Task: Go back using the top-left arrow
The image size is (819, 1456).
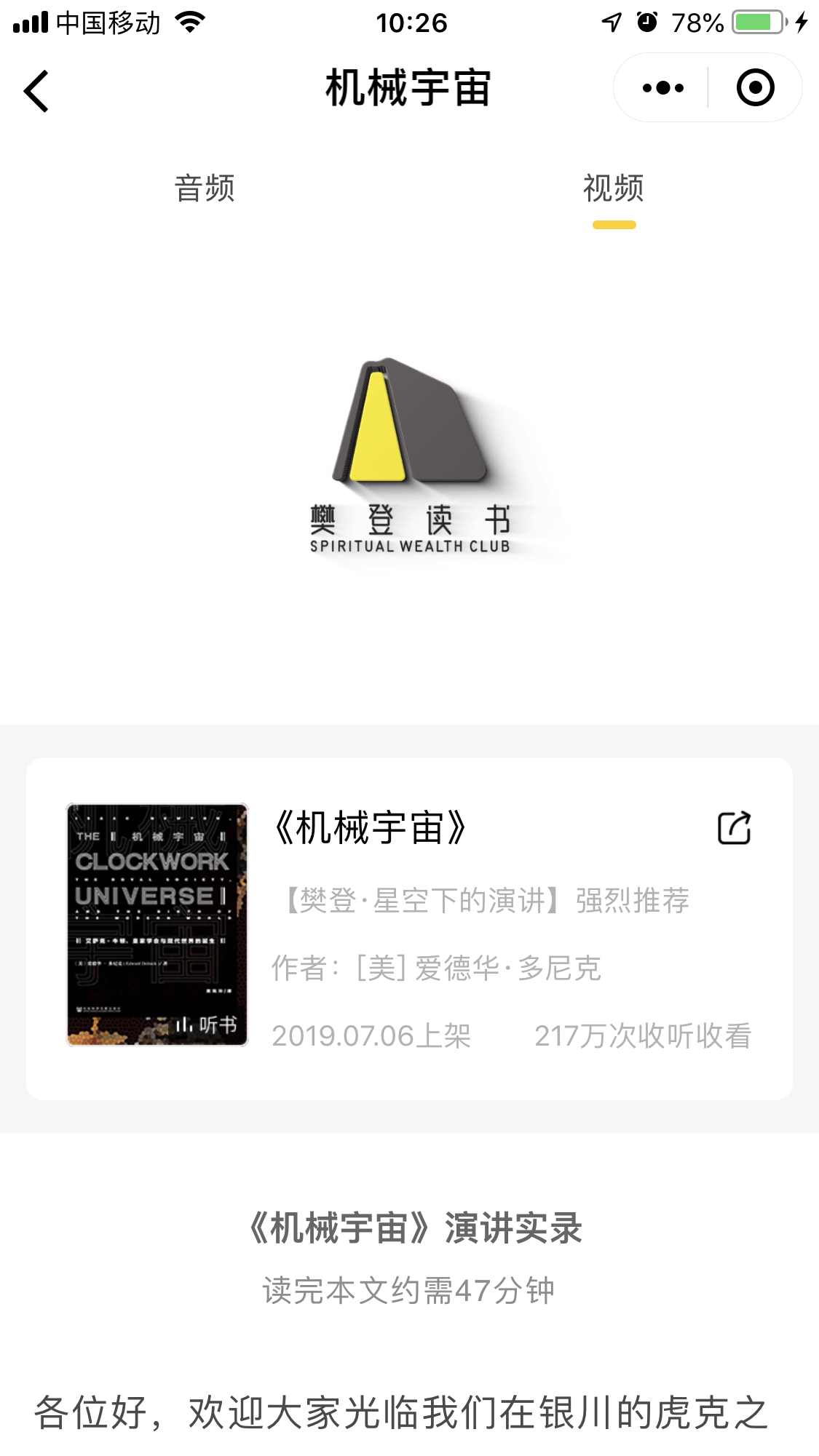Action: [x=36, y=91]
